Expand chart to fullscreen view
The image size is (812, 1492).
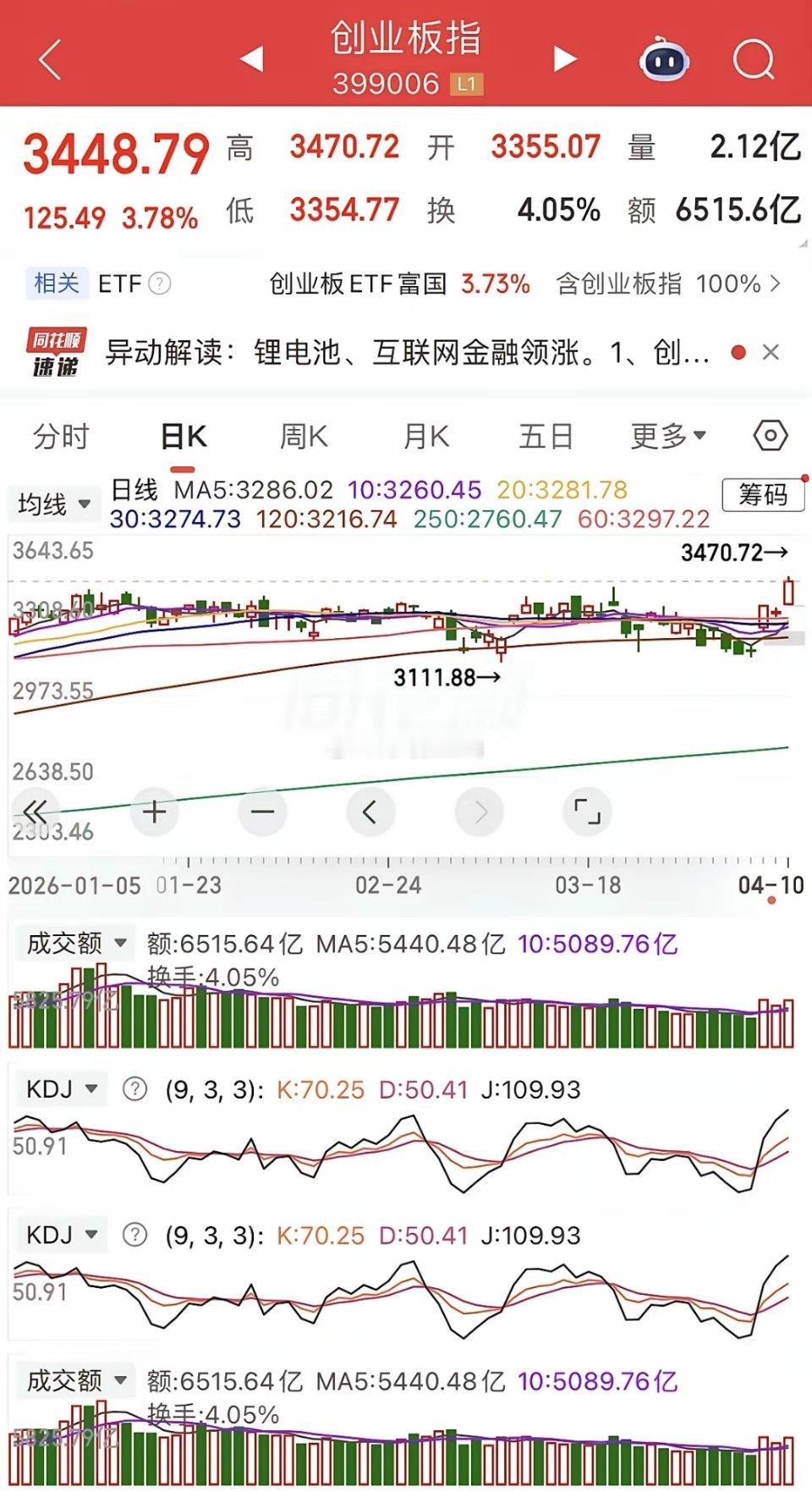pyautogui.click(x=587, y=811)
